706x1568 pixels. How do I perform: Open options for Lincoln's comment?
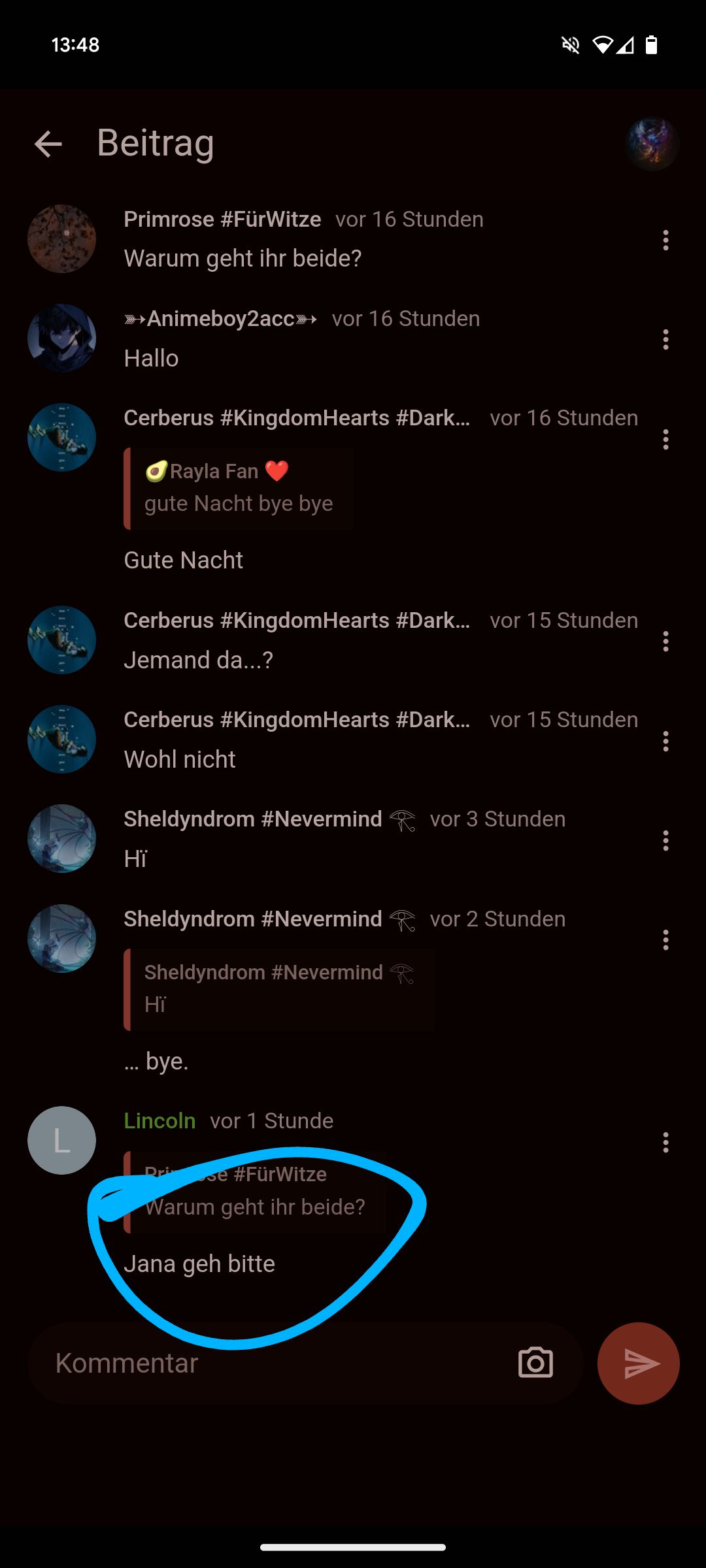(665, 1143)
